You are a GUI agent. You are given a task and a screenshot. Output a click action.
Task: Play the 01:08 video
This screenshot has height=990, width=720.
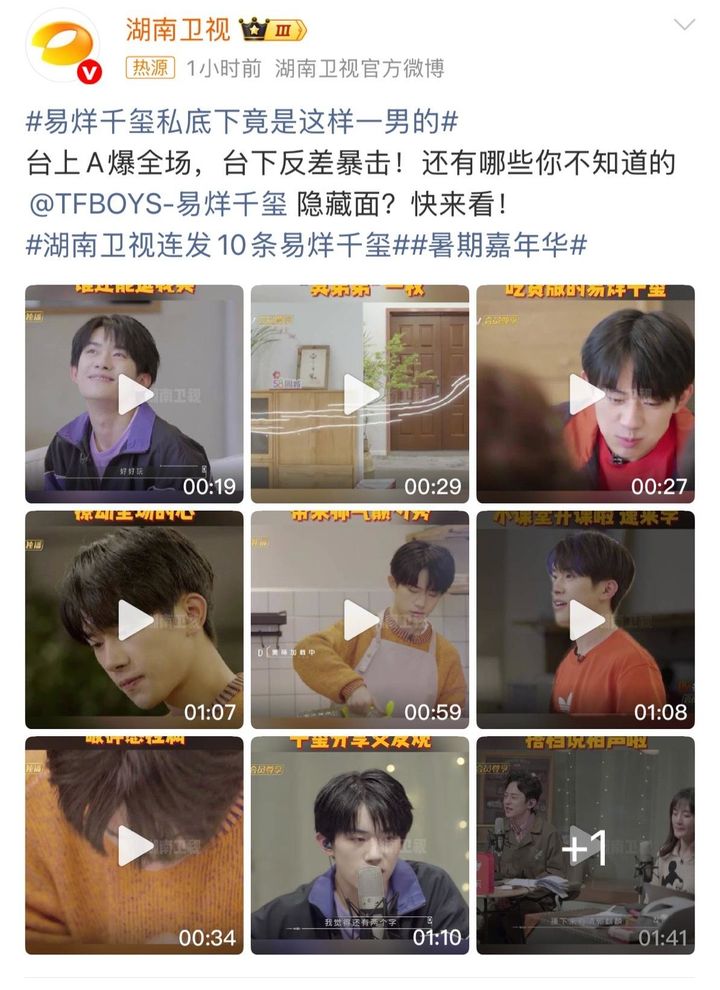pos(586,620)
